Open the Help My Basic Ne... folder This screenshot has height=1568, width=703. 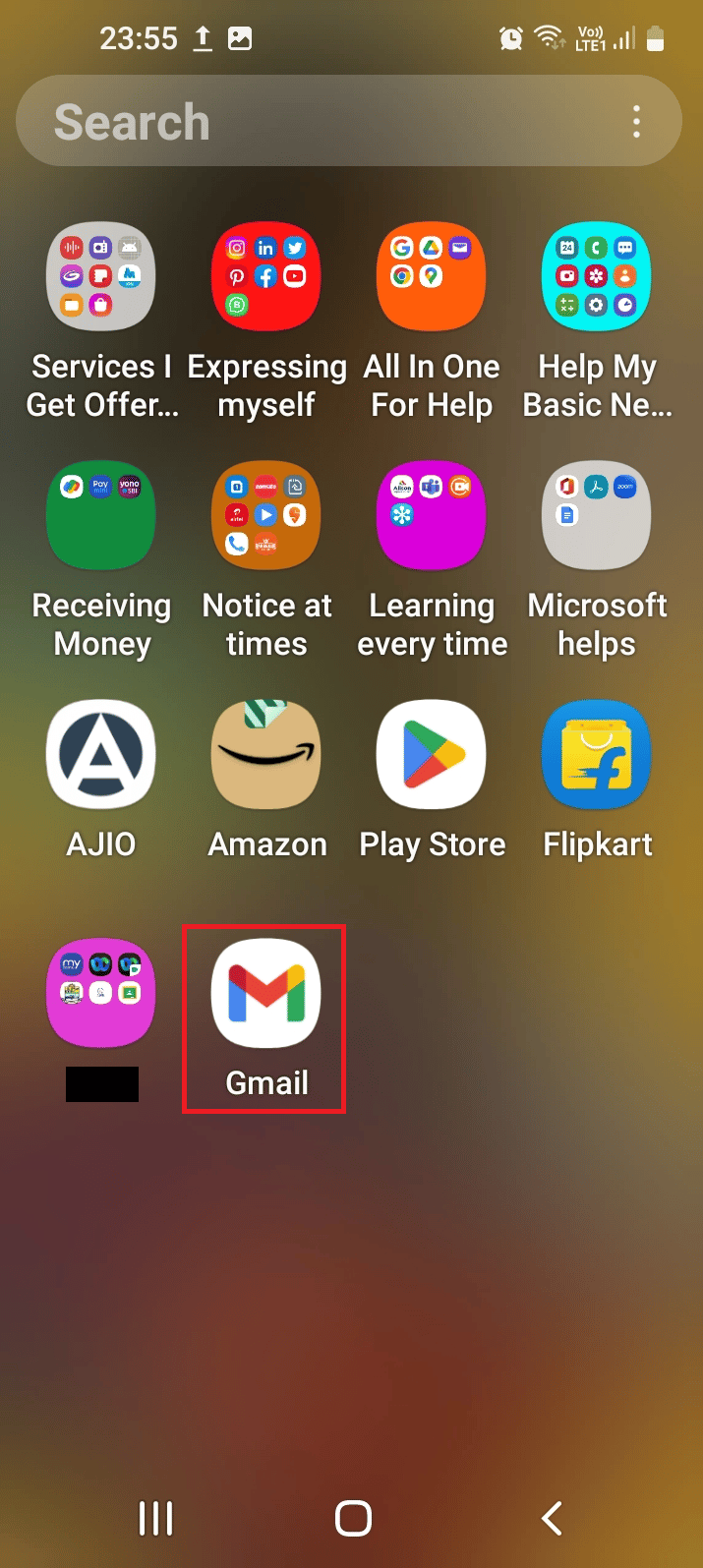(x=597, y=276)
